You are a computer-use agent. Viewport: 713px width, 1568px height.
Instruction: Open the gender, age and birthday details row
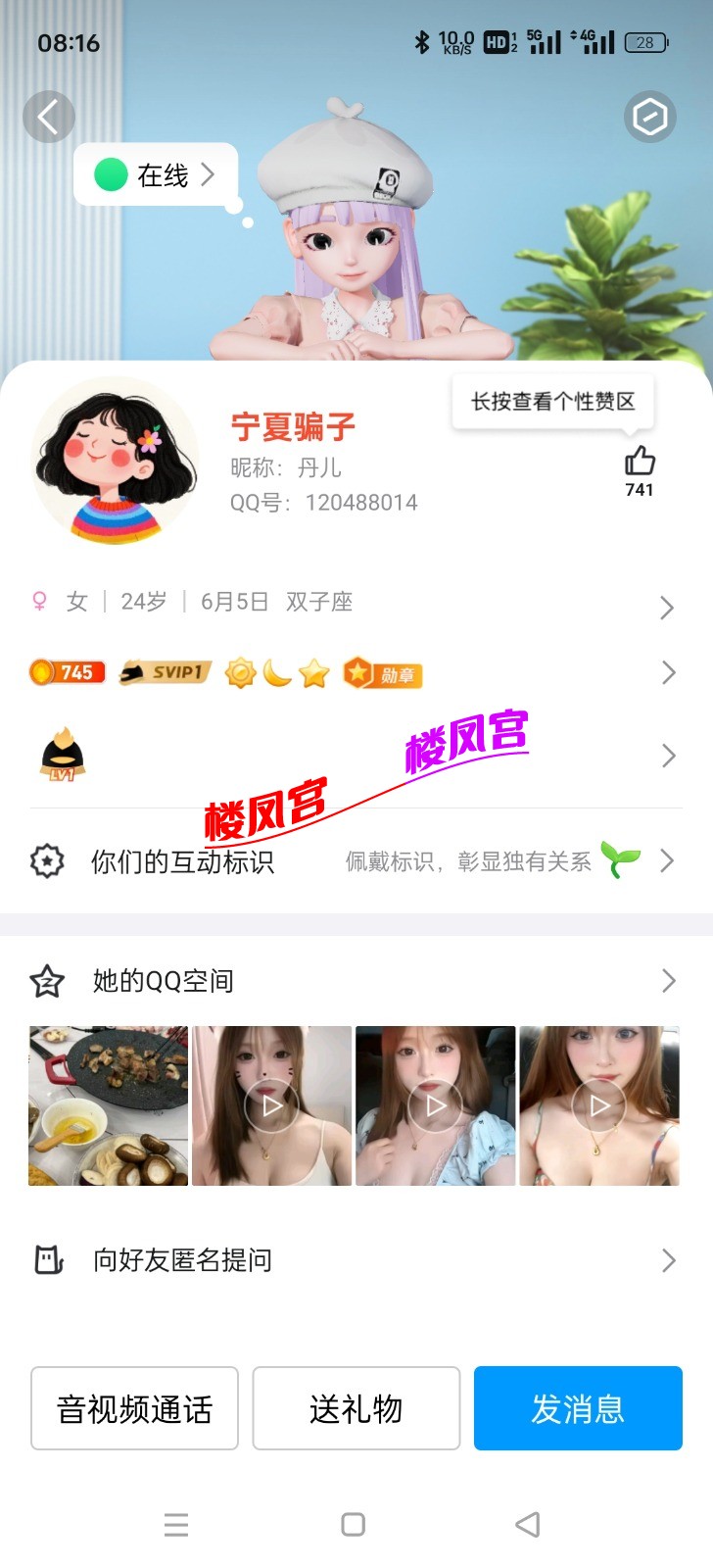pos(353,602)
